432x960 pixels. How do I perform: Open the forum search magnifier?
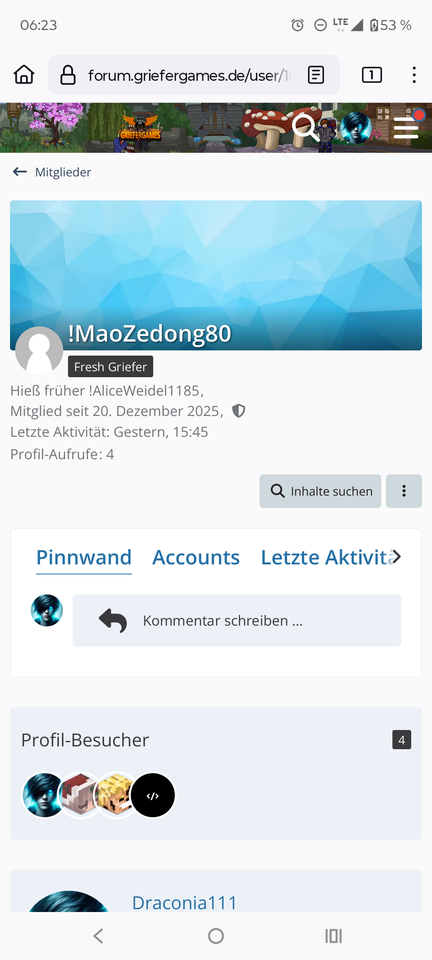[303, 127]
